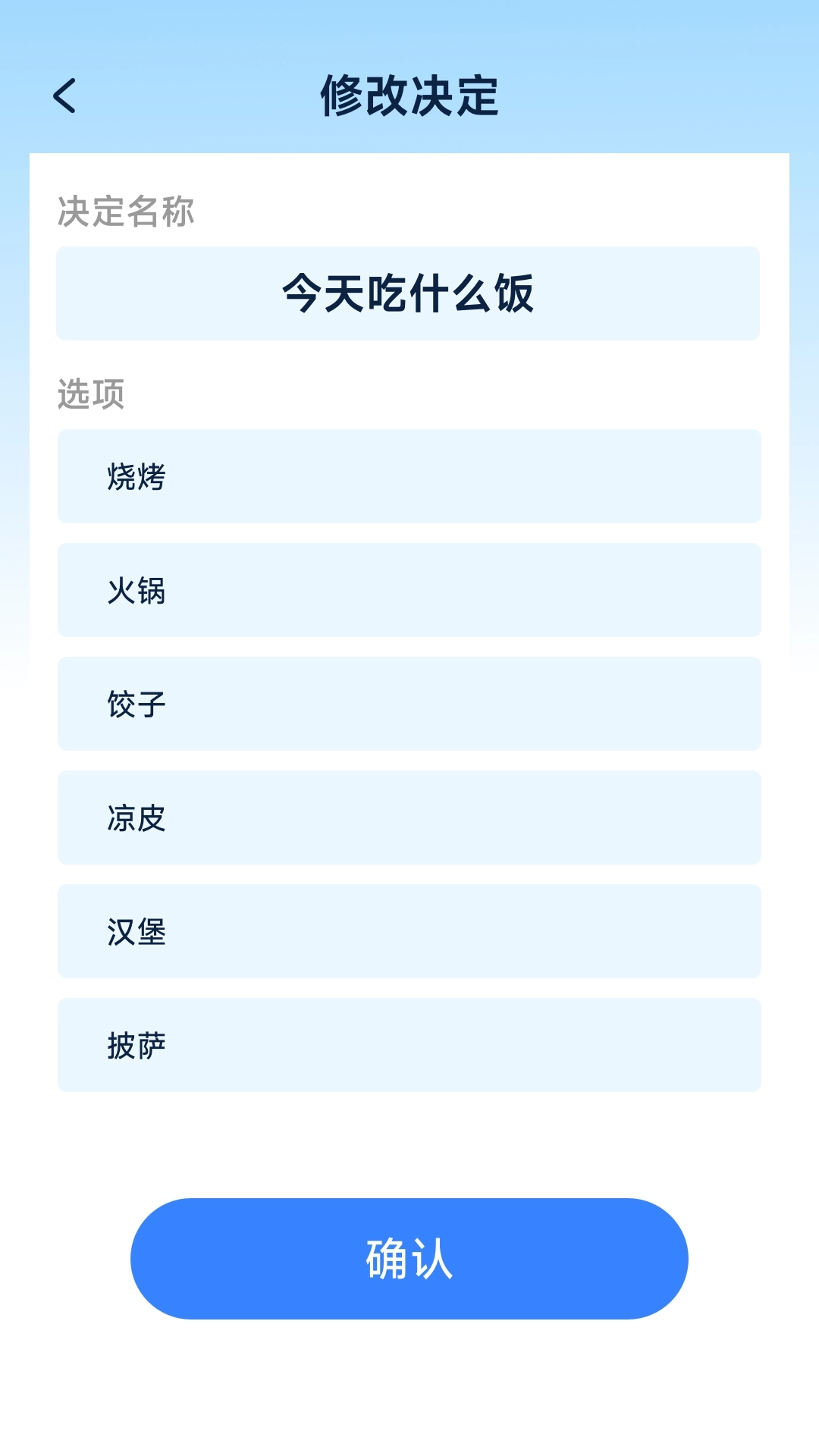This screenshot has height=1456, width=819.
Task: Confirm changes with the bottom button
Action: pyautogui.click(x=409, y=1257)
